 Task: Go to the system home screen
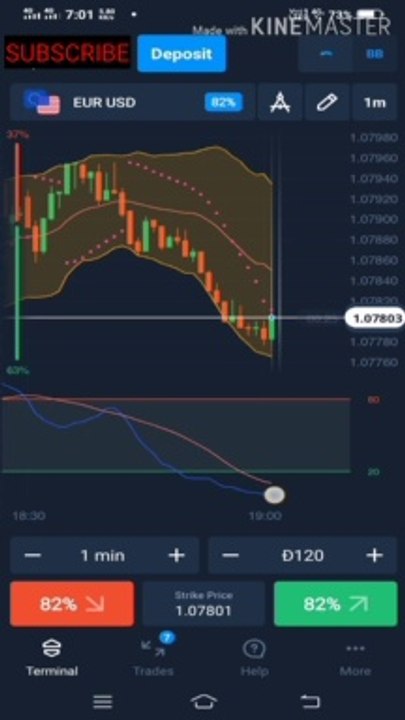[x=204, y=701]
